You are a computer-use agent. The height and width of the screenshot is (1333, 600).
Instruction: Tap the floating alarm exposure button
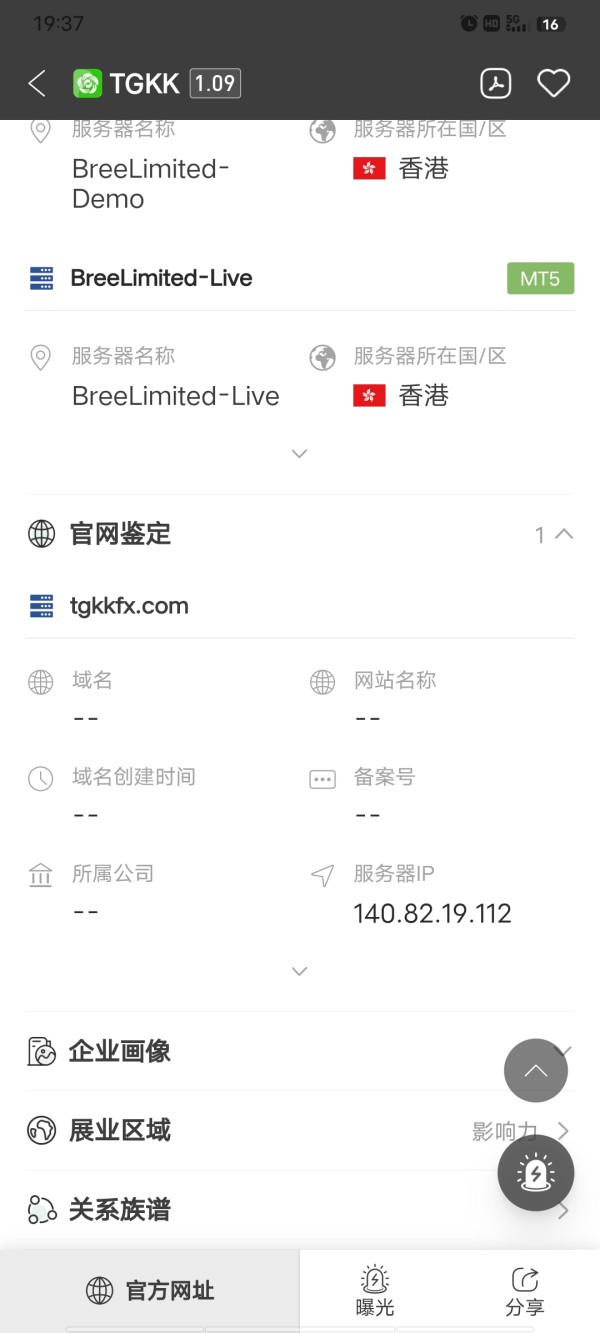pos(536,1173)
